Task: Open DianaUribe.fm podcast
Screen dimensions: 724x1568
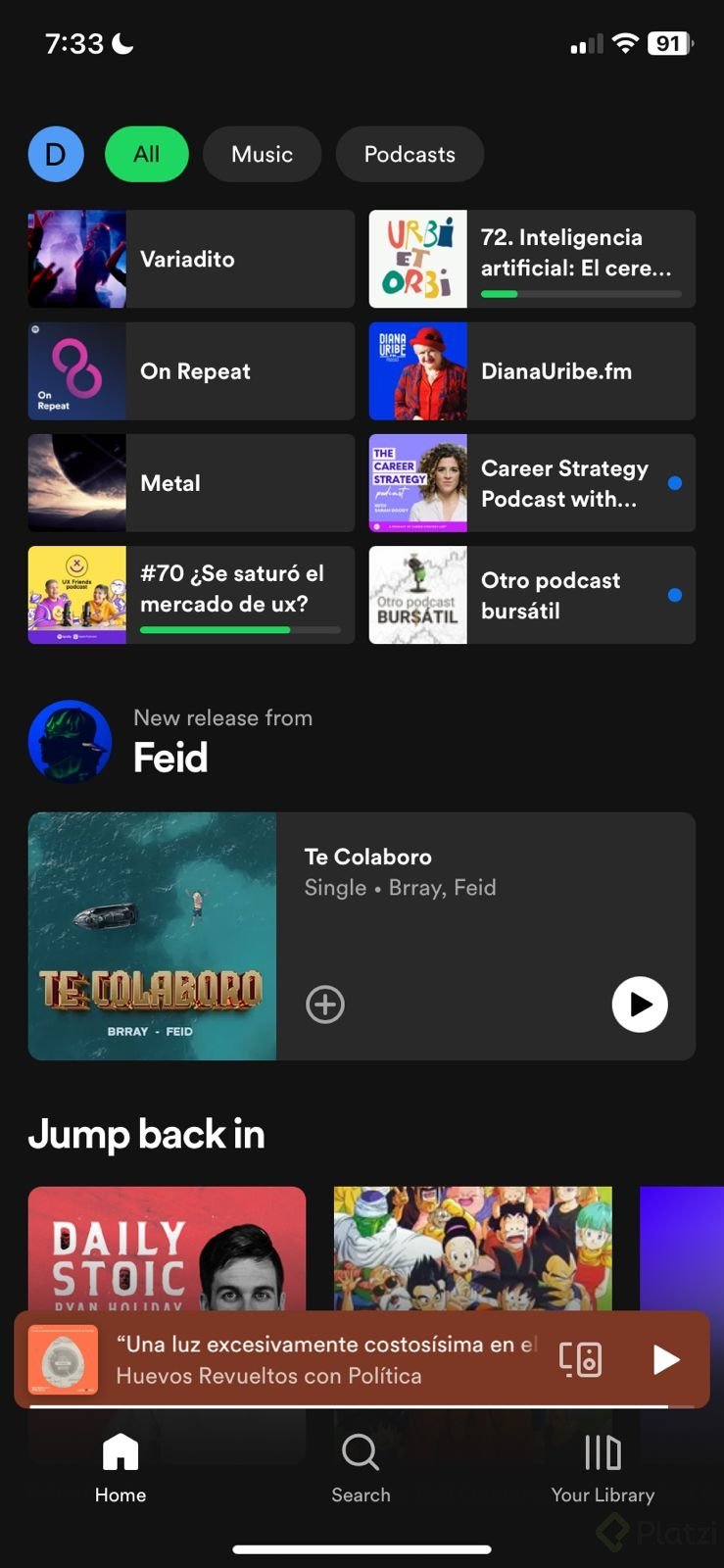Action: coord(532,371)
